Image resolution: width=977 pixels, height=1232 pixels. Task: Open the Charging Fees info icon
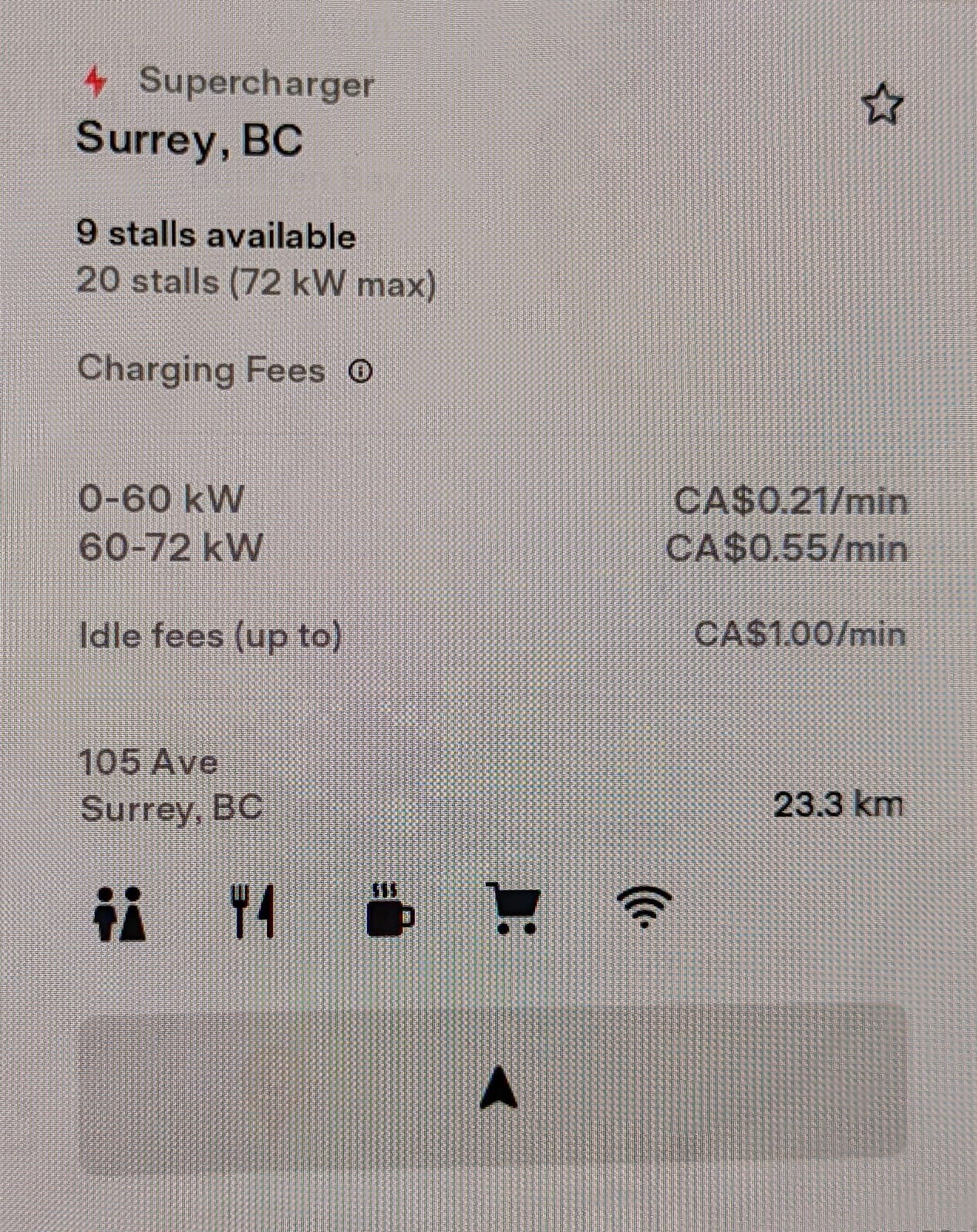click(x=360, y=372)
